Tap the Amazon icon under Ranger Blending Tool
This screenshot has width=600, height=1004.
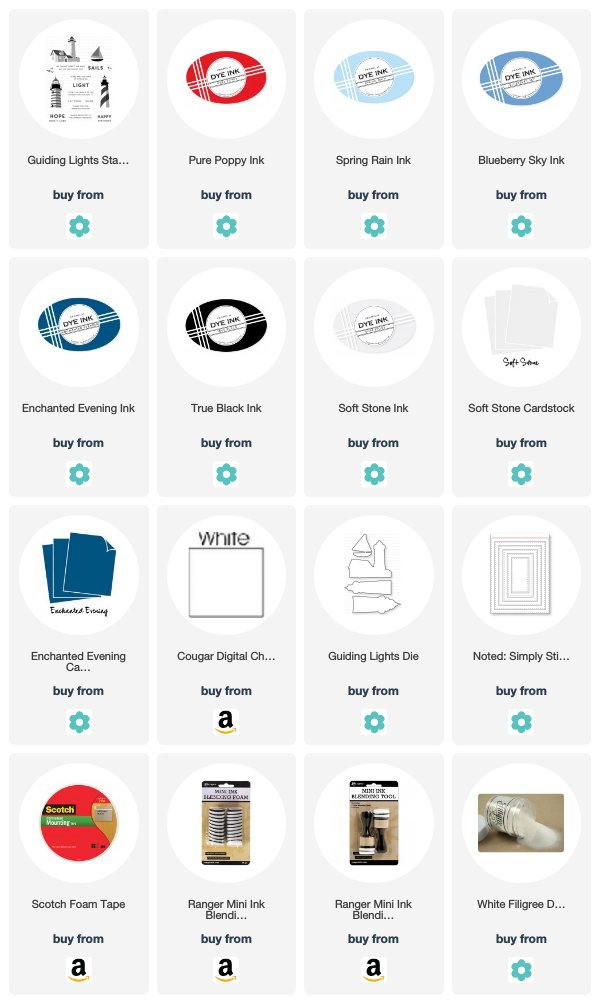(x=374, y=969)
